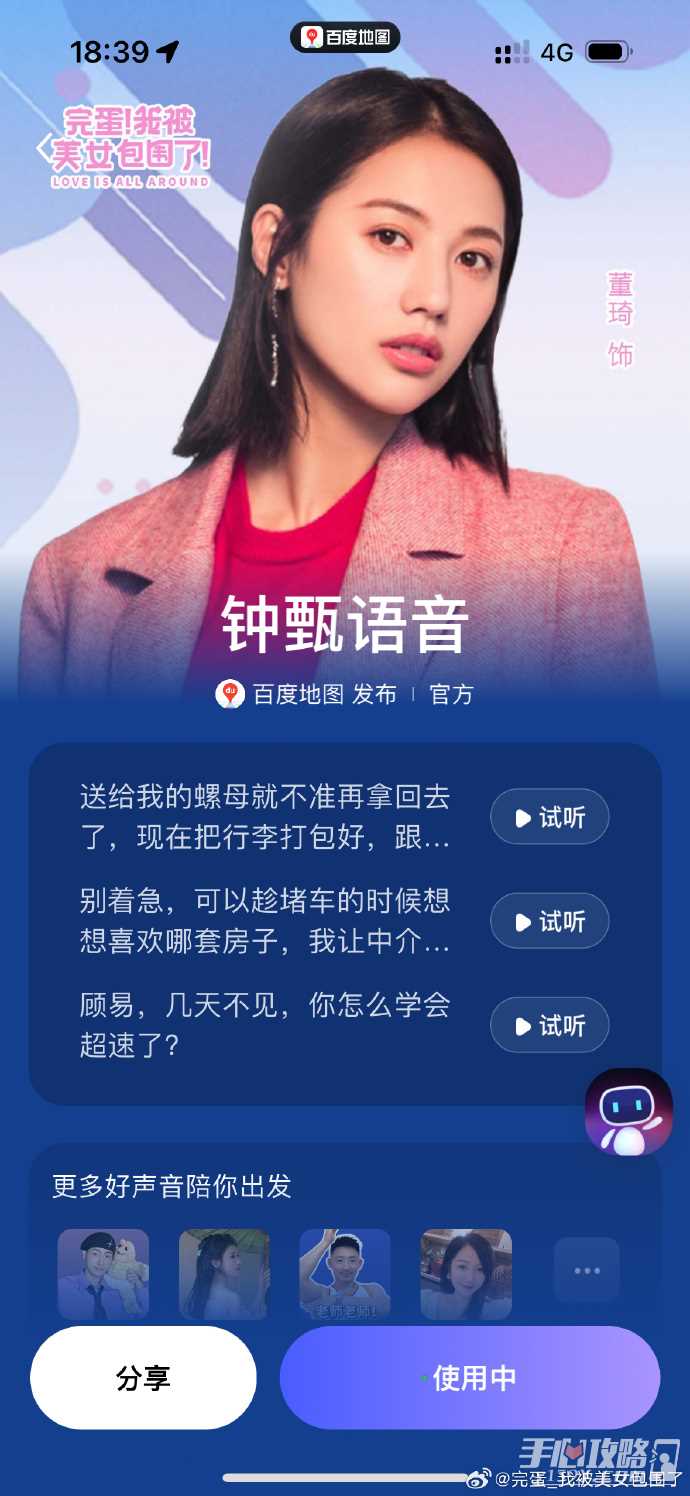The width and height of the screenshot is (690, 1496).
Task: Preview the voice line starting with 送给我的螺母
Action: pyautogui.click(x=549, y=818)
